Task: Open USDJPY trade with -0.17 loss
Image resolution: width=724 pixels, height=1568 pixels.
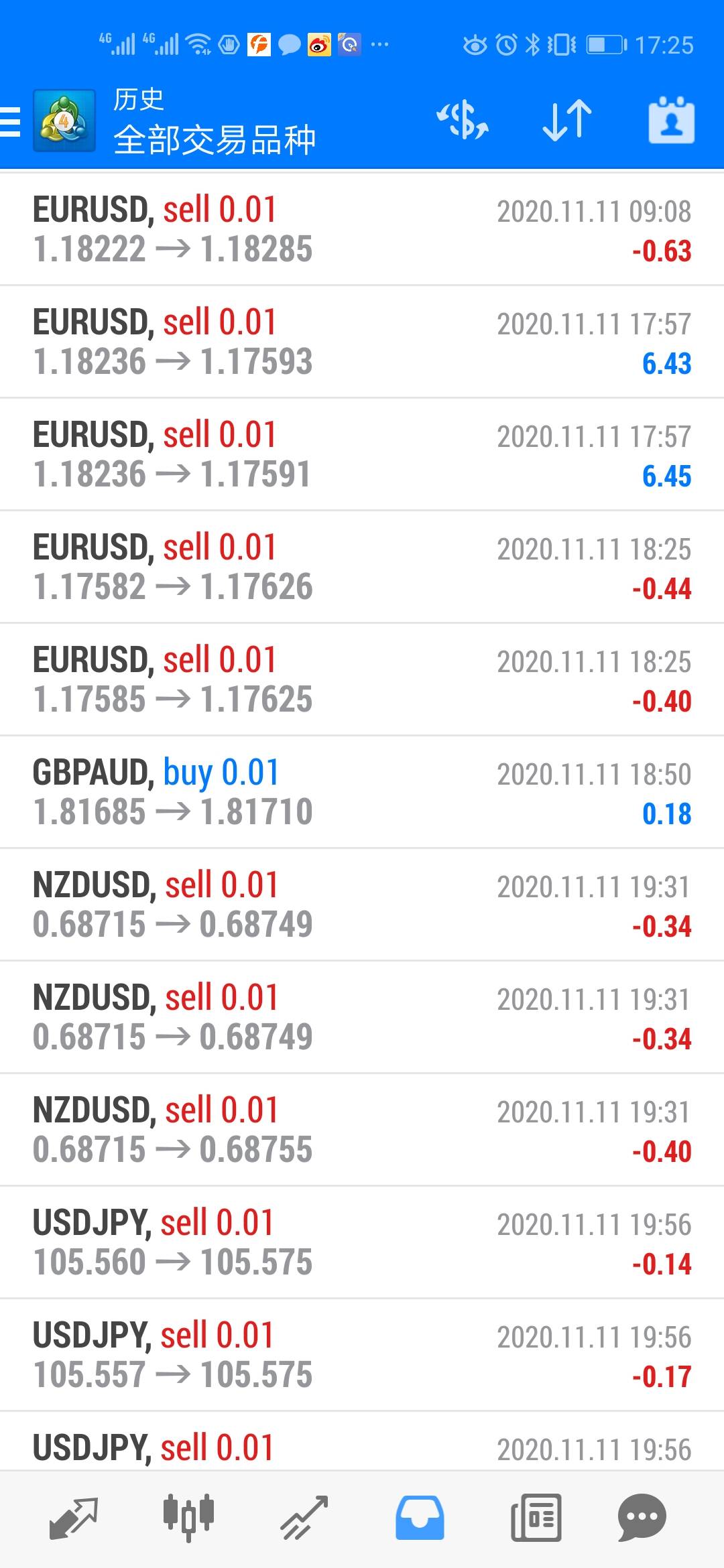Action: coord(362,1355)
